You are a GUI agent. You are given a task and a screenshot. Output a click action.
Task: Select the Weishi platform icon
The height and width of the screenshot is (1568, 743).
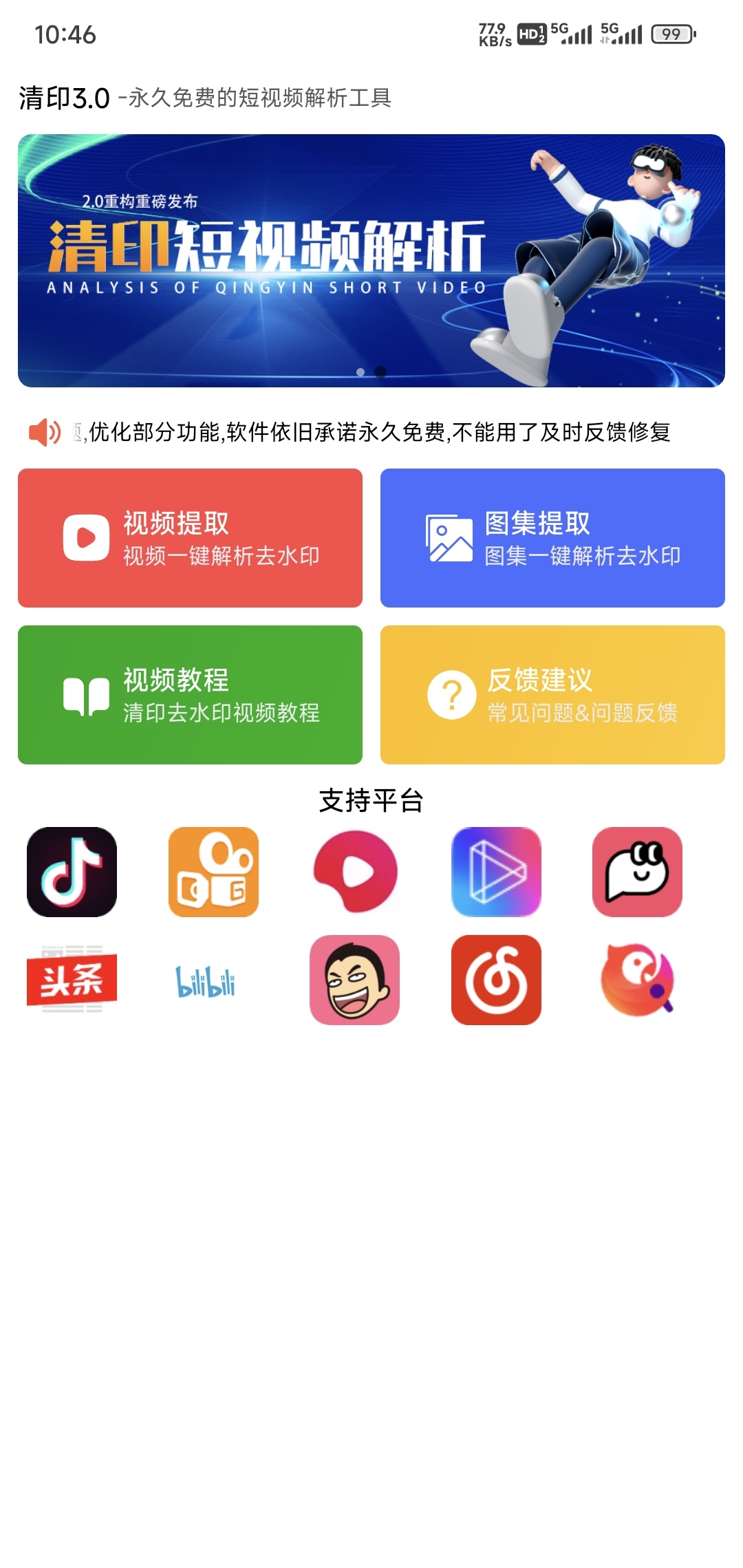pyautogui.click(x=496, y=872)
